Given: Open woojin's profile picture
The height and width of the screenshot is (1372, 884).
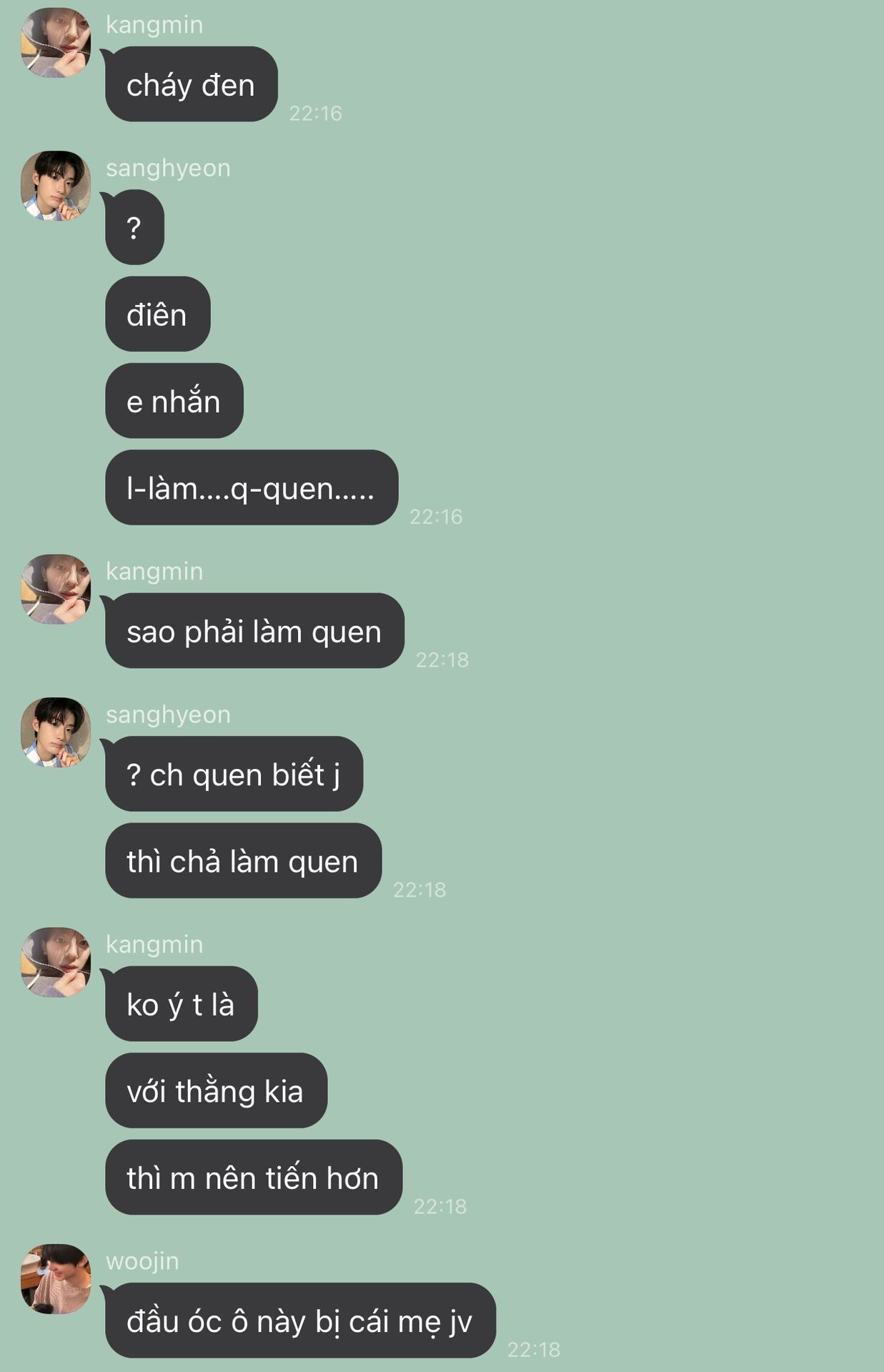Looking at the screenshot, I should coord(56,1278).
